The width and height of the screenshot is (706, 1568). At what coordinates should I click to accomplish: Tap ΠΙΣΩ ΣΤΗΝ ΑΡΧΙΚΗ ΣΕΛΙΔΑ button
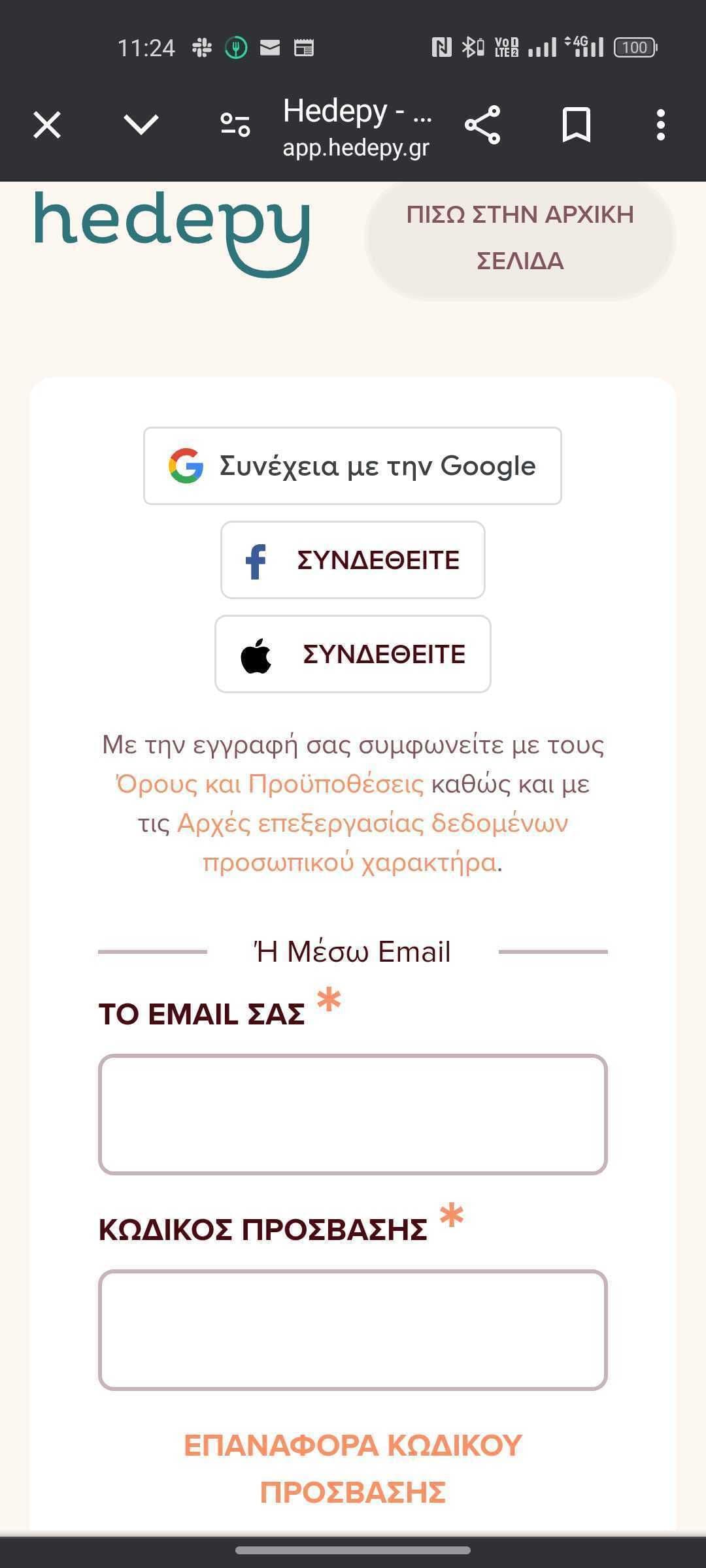(x=520, y=238)
